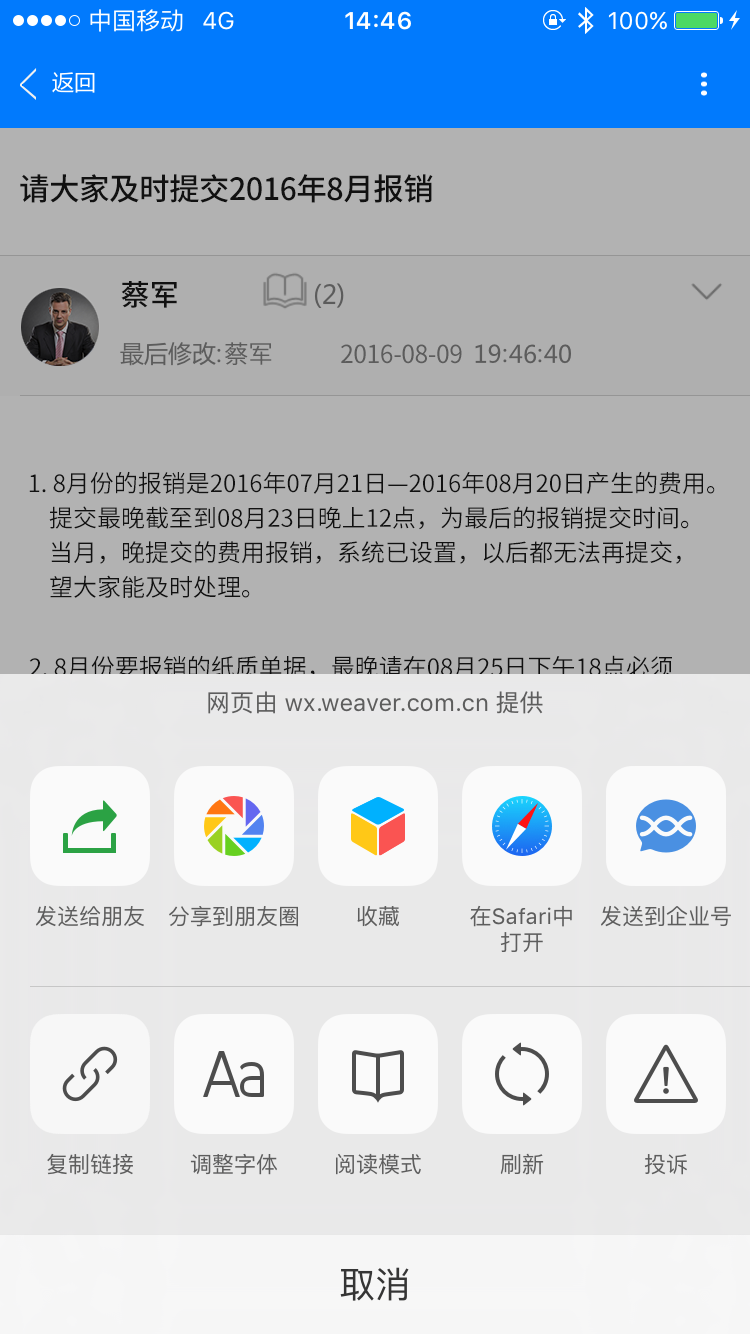Report this page via 投诉
This screenshot has height=1334, width=750.
point(666,1074)
